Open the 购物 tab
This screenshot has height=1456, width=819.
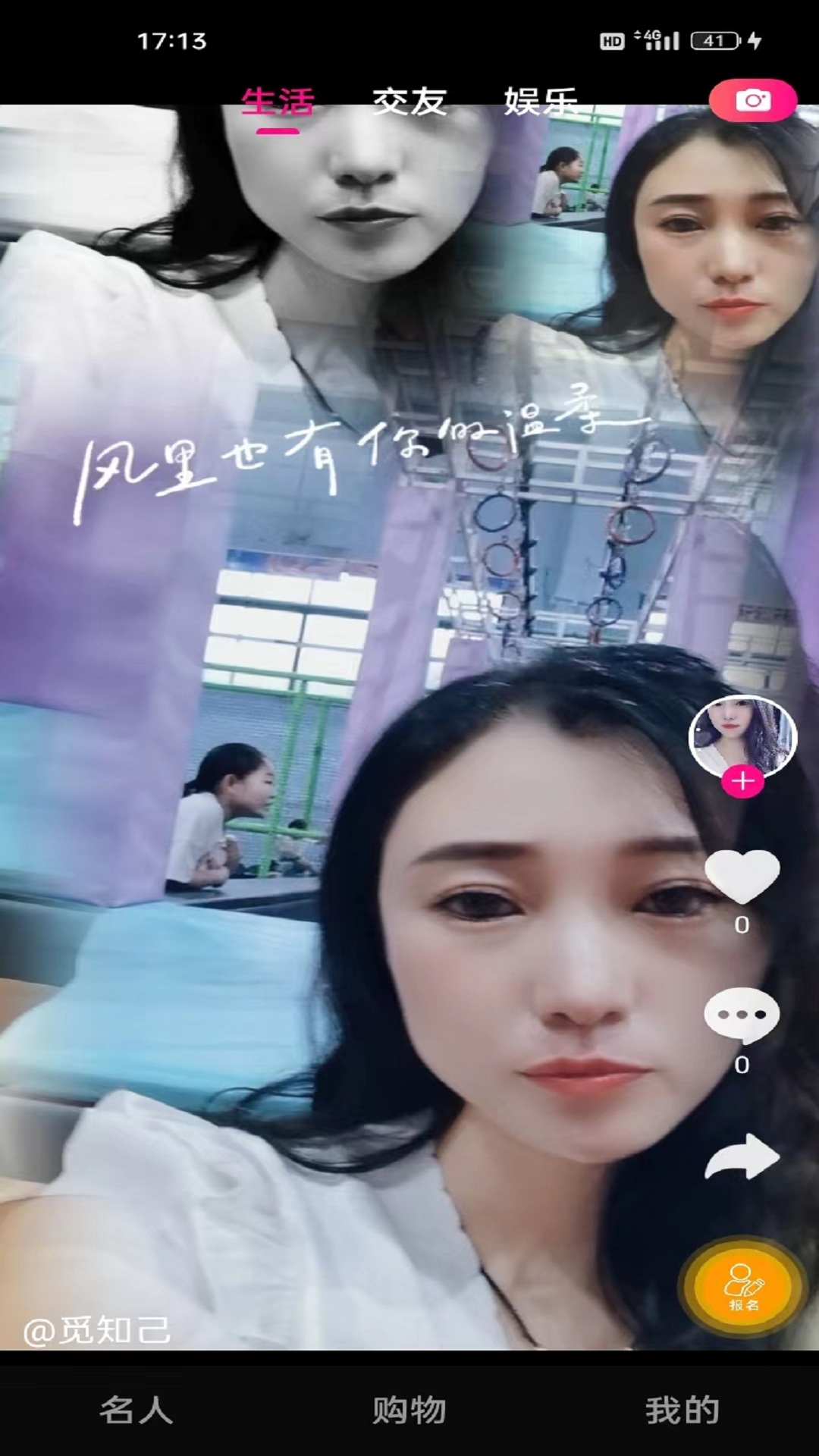[409, 1410]
